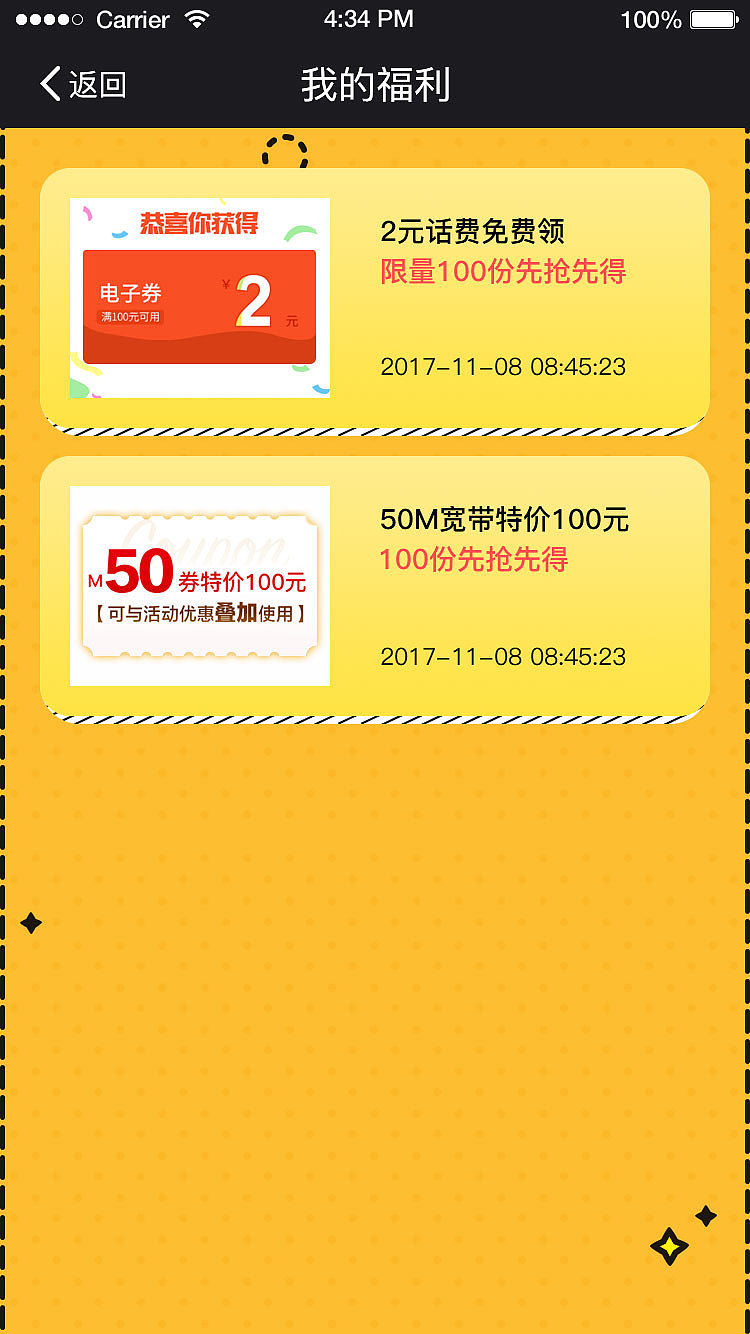Open the 2元话费免费领 coupon card
Image resolution: width=750 pixels, height=1334 pixels.
coord(375,301)
